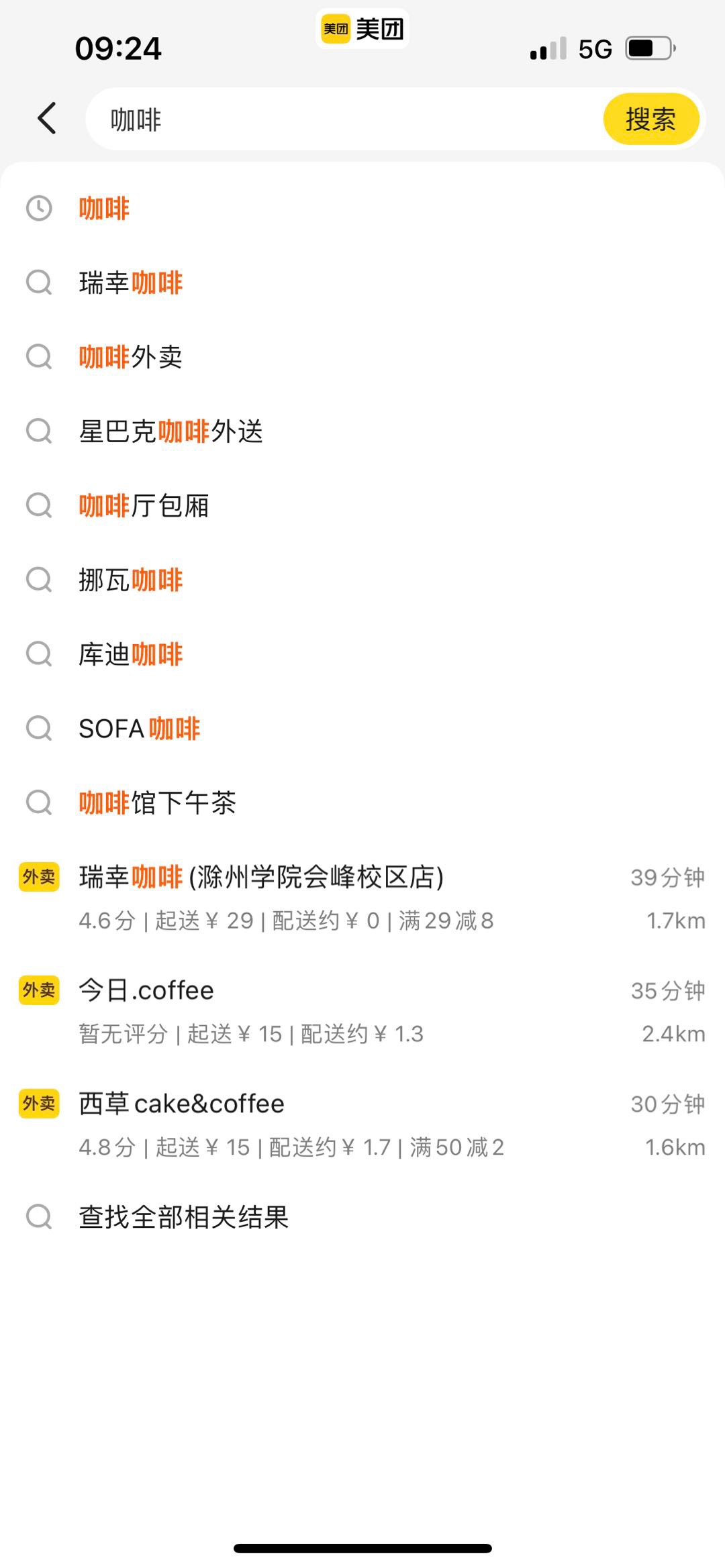
Task: Choose the 瑞幸咖啡 suggestion
Action: tap(362, 282)
